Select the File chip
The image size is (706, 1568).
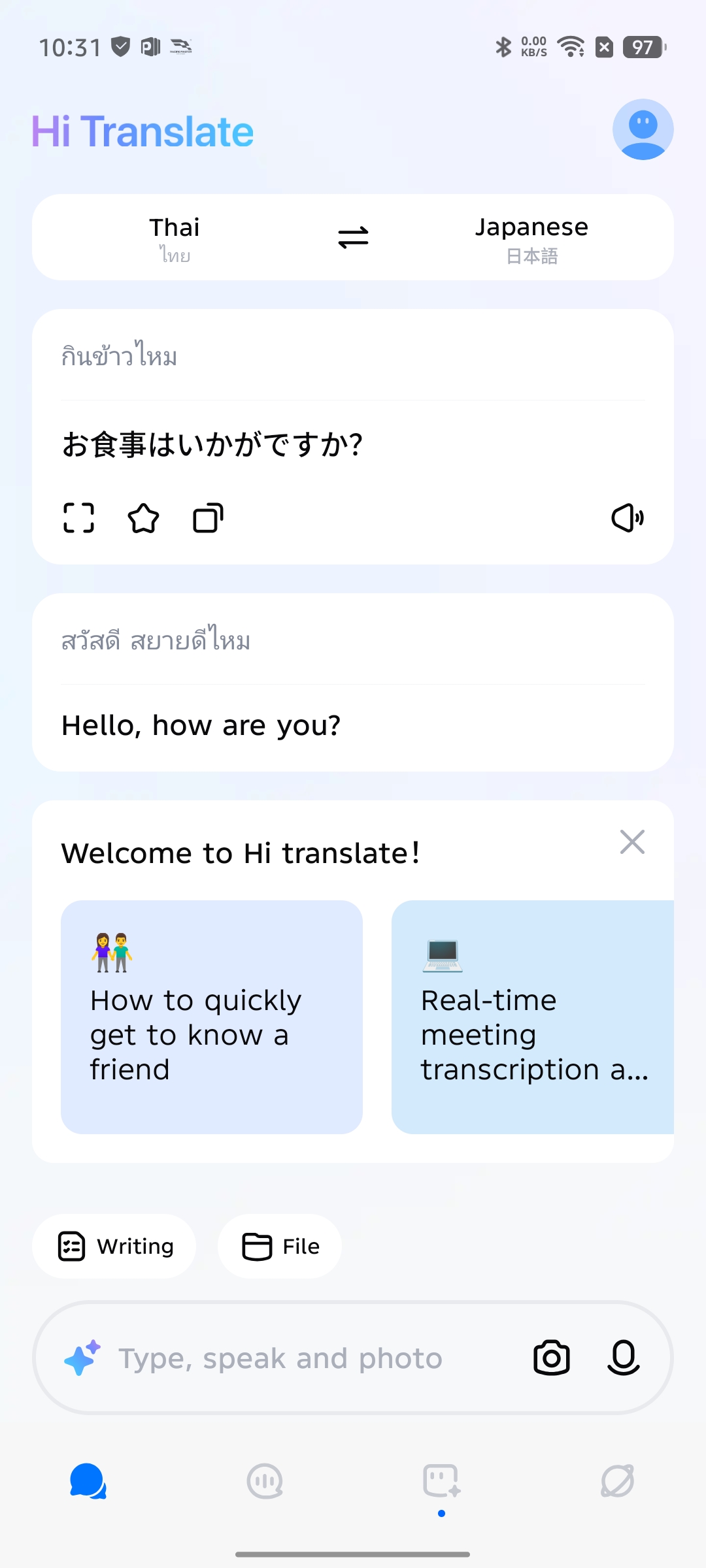pyautogui.click(x=280, y=1246)
